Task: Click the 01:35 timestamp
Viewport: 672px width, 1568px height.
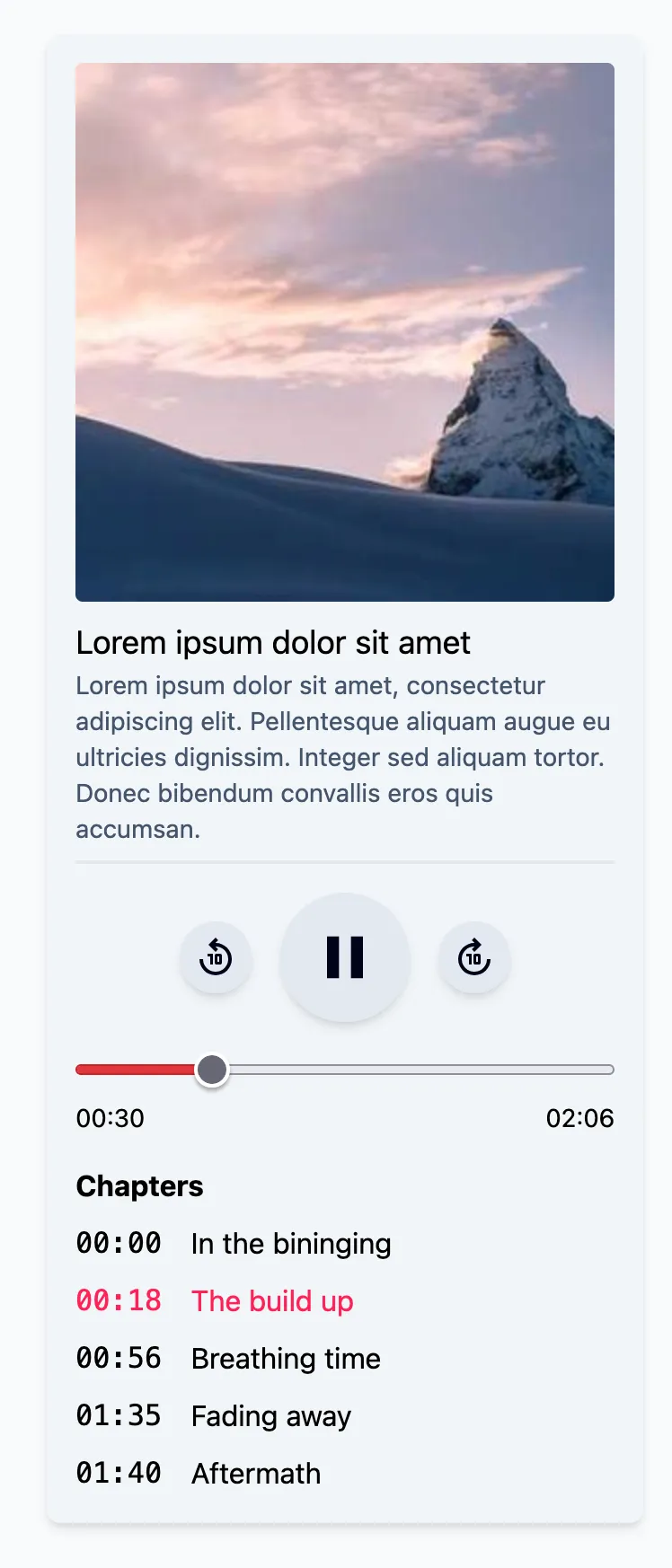Action: 118,1415
